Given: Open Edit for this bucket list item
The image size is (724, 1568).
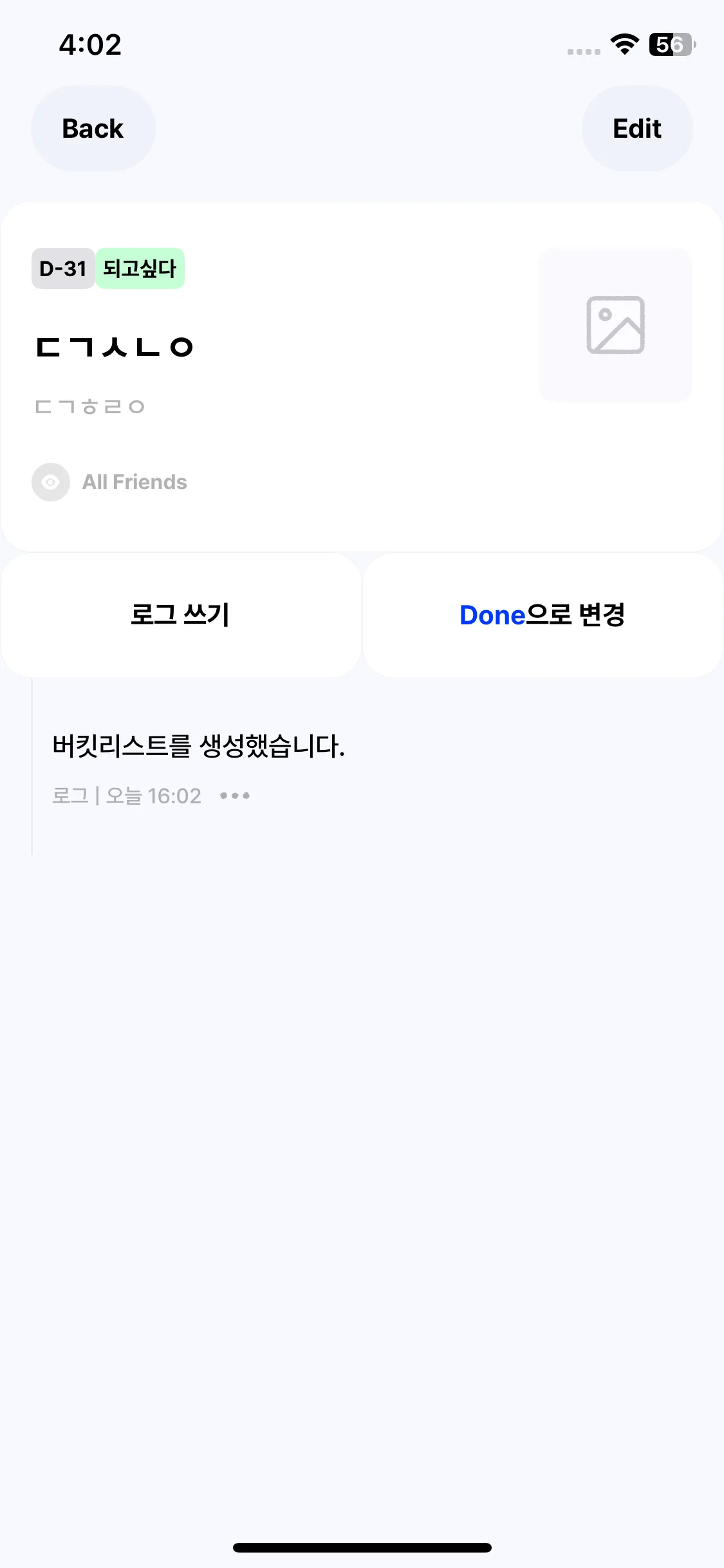Looking at the screenshot, I should (x=636, y=129).
